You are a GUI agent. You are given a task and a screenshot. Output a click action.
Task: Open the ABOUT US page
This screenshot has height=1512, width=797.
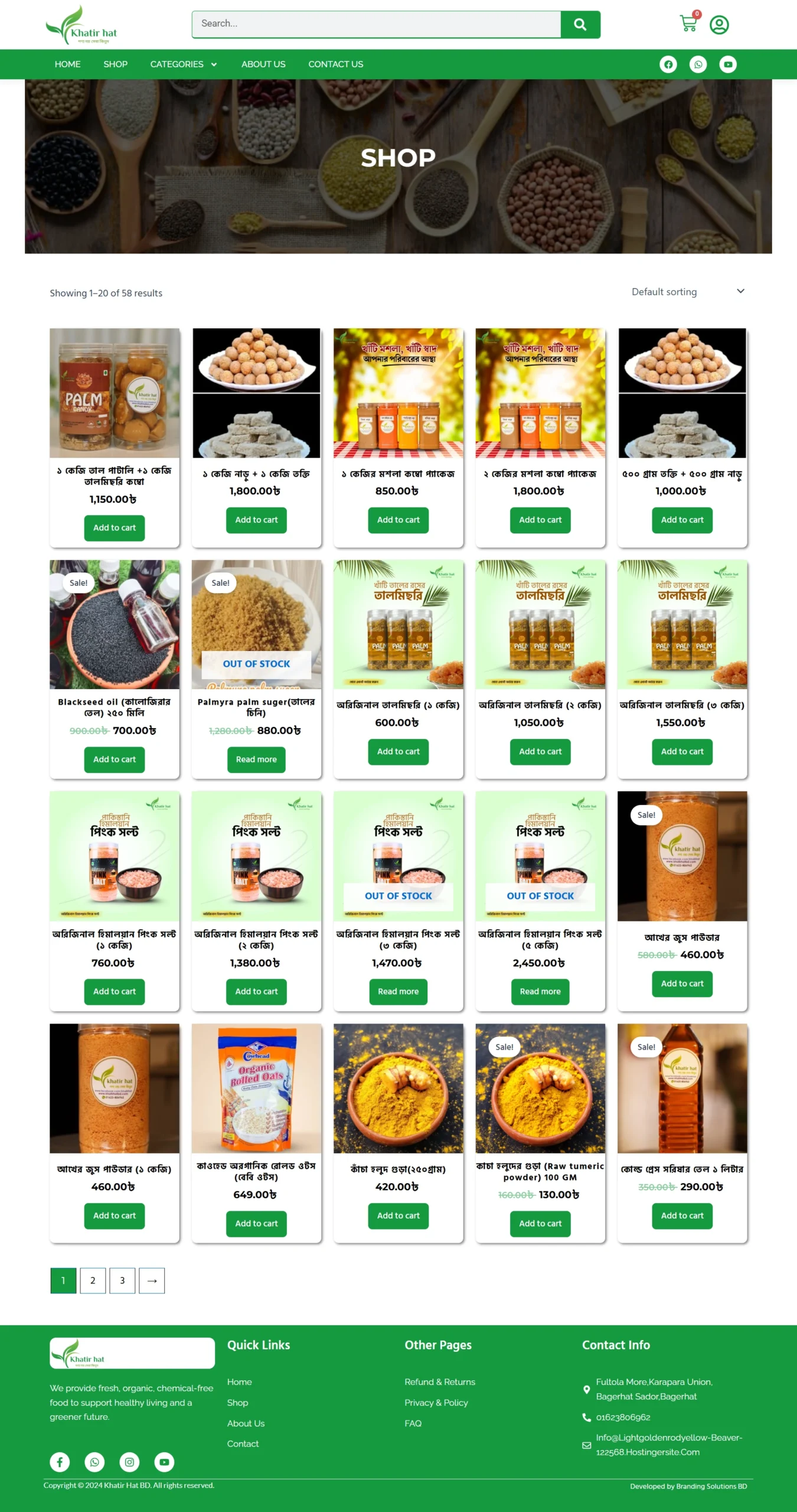tap(263, 64)
